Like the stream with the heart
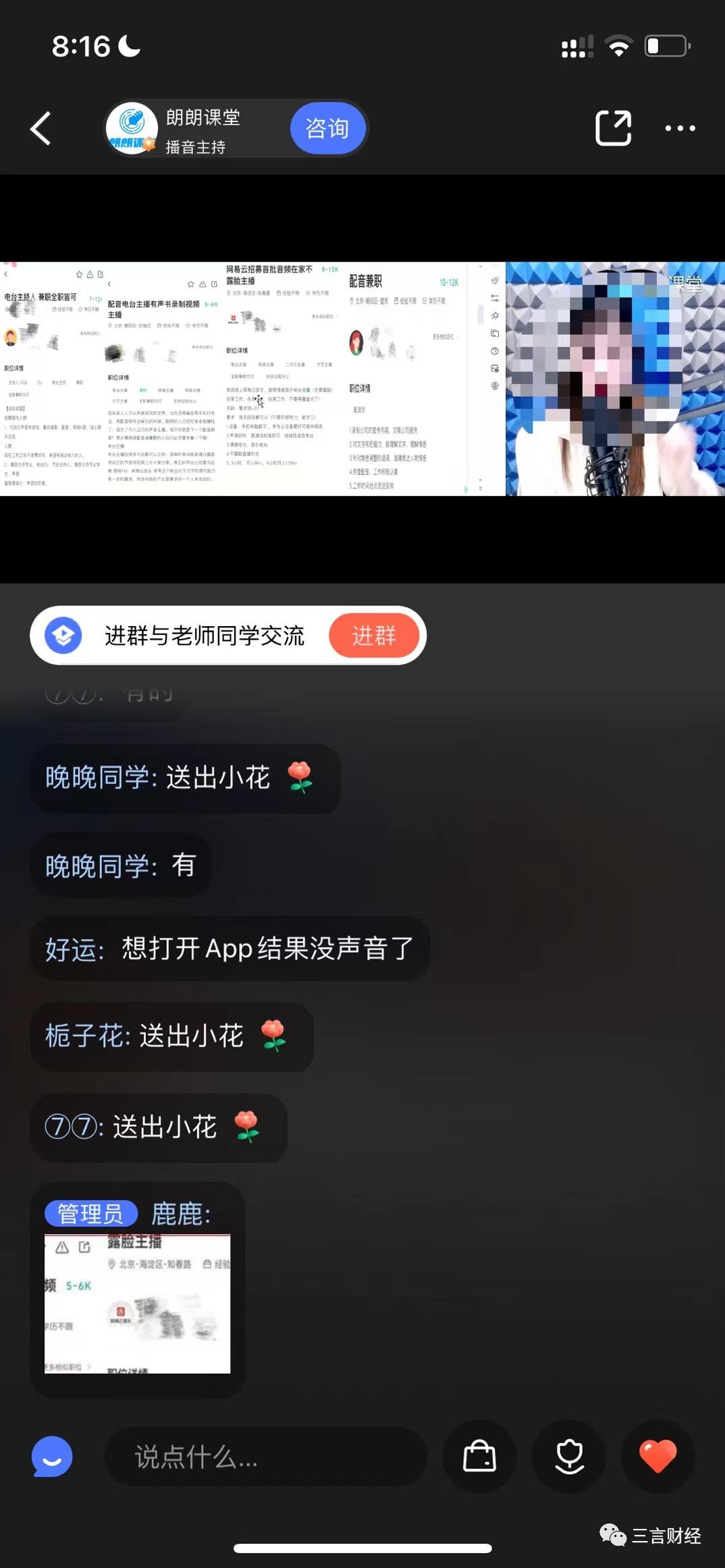This screenshot has height=1568, width=725. click(x=657, y=1457)
